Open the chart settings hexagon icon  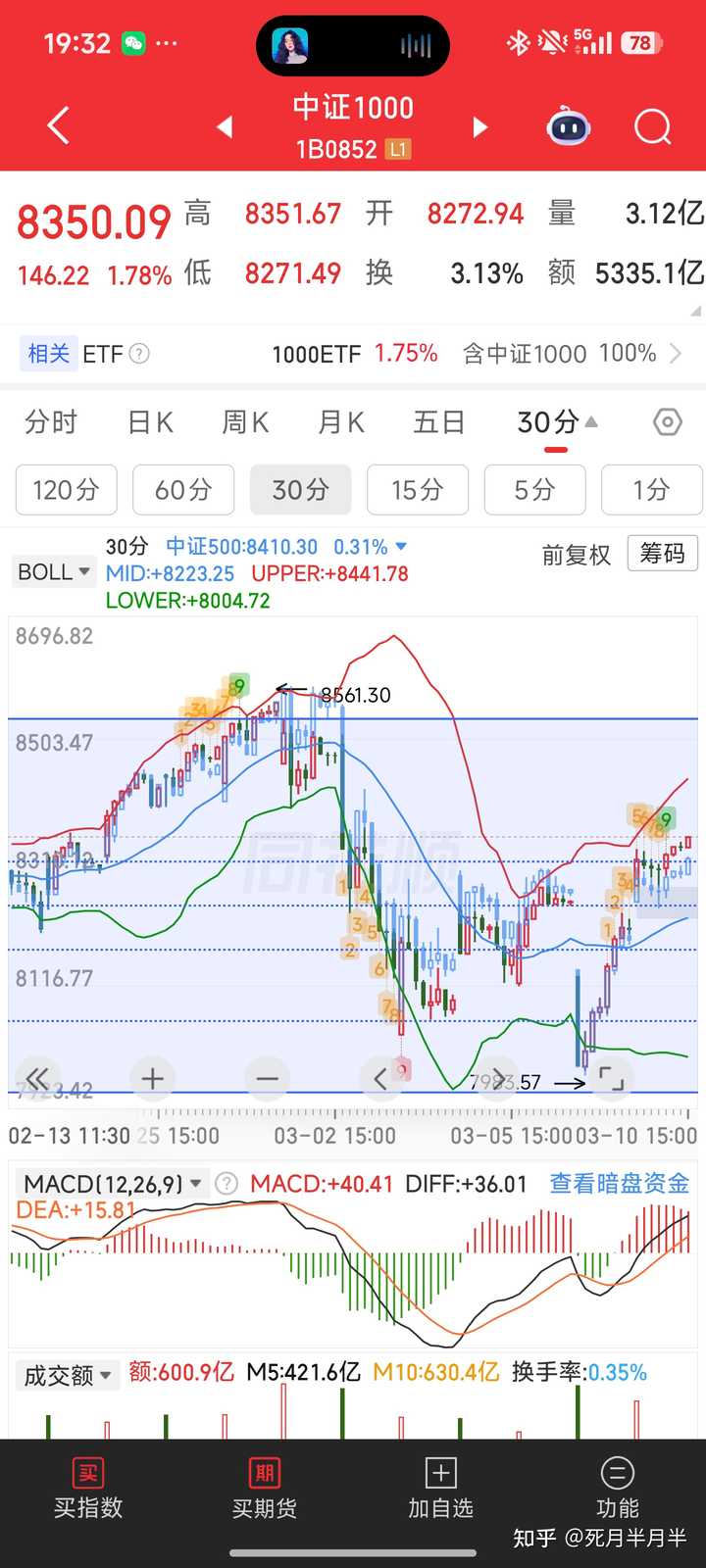(x=667, y=422)
